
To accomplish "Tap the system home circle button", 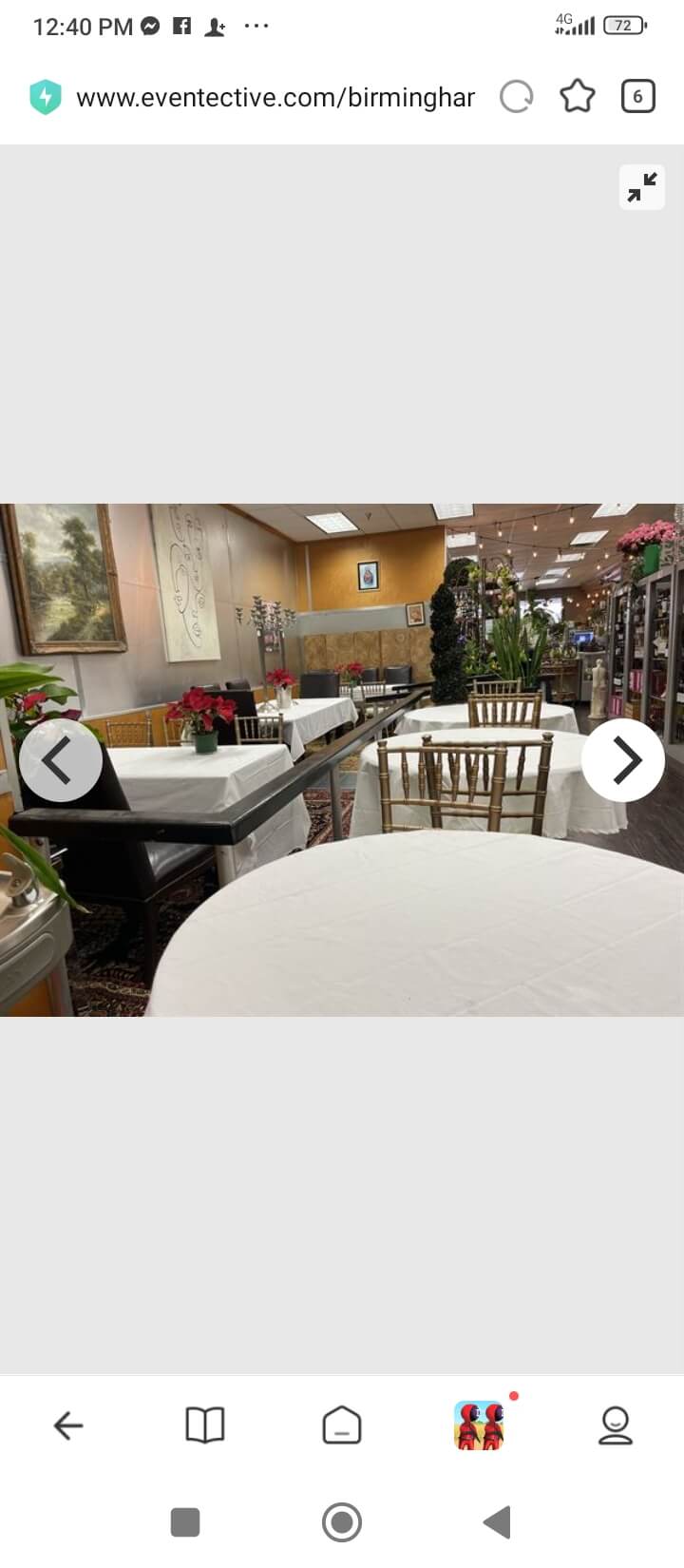I will point(342,1521).
